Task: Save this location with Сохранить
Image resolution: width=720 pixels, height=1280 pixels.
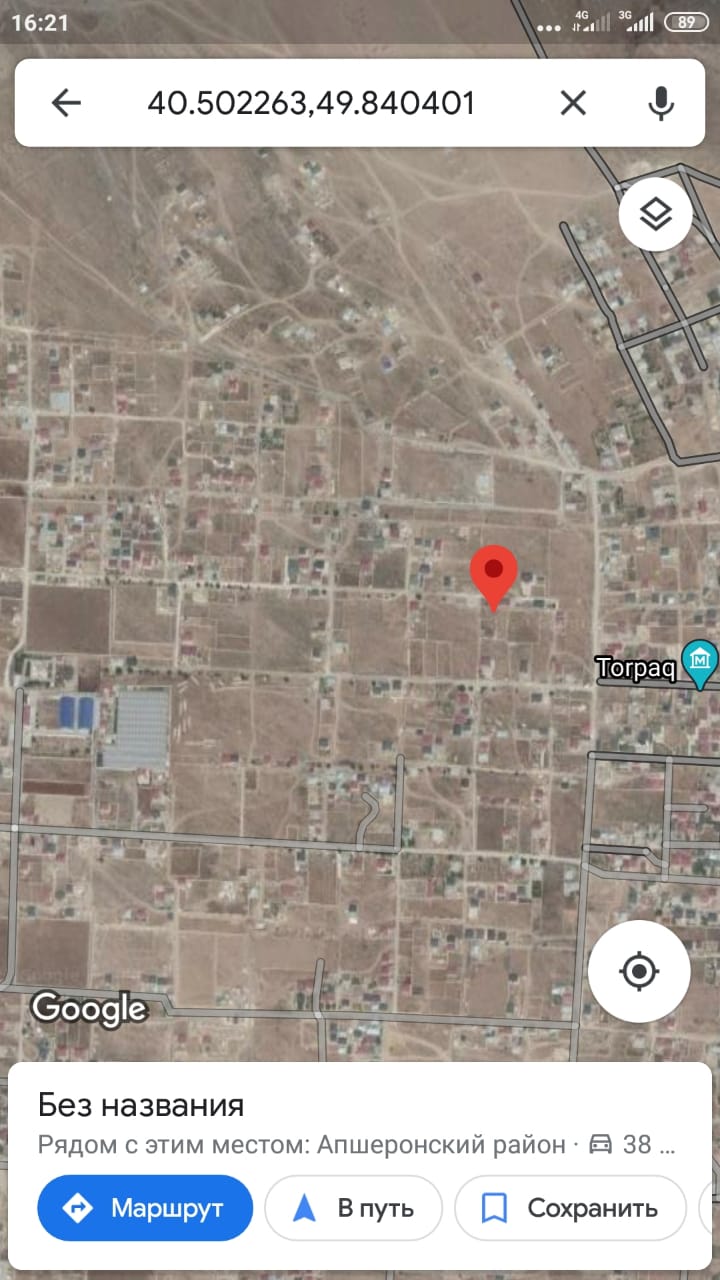Action: coord(570,1208)
